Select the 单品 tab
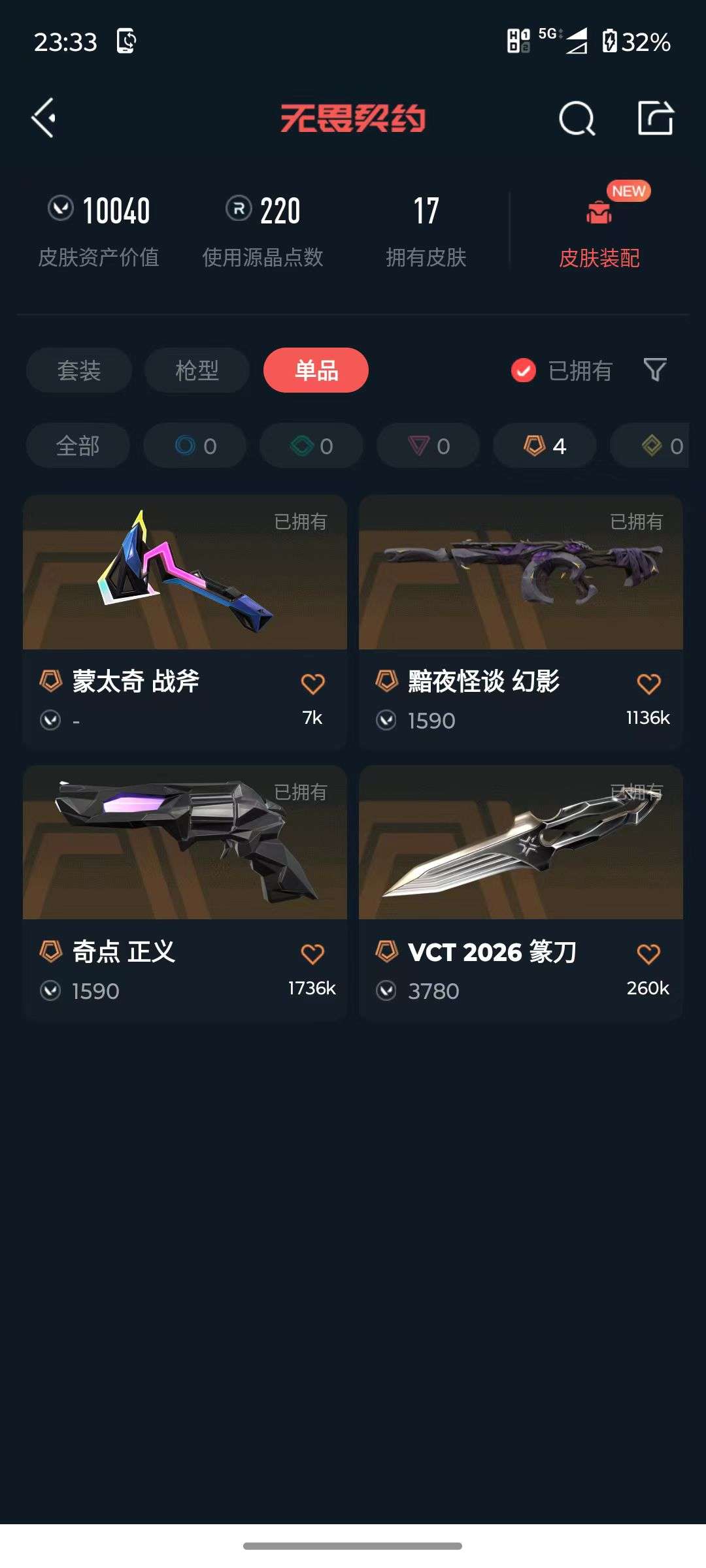Screen dimensions: 706x1568 coord(316,370)
